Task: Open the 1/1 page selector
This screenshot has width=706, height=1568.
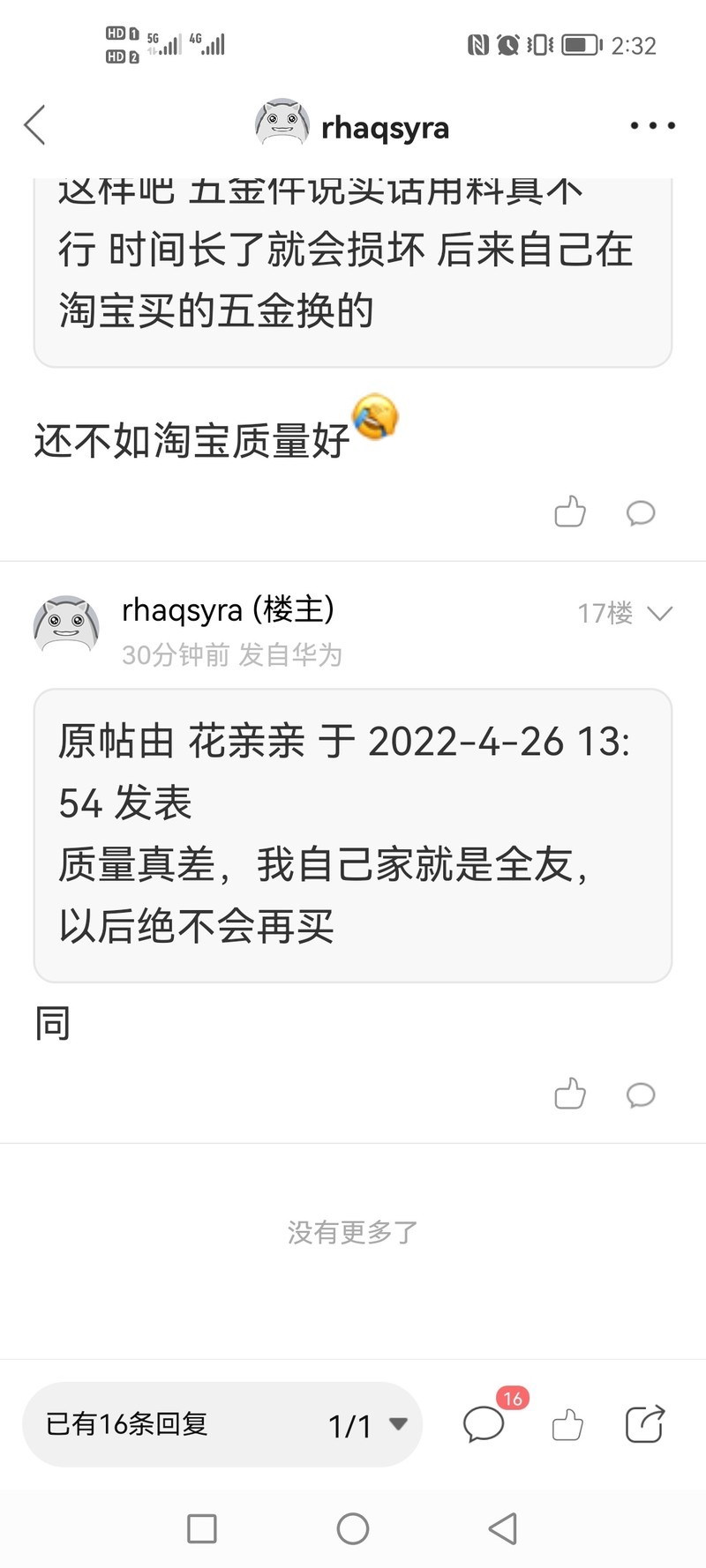Action: tap(366, 1424)
